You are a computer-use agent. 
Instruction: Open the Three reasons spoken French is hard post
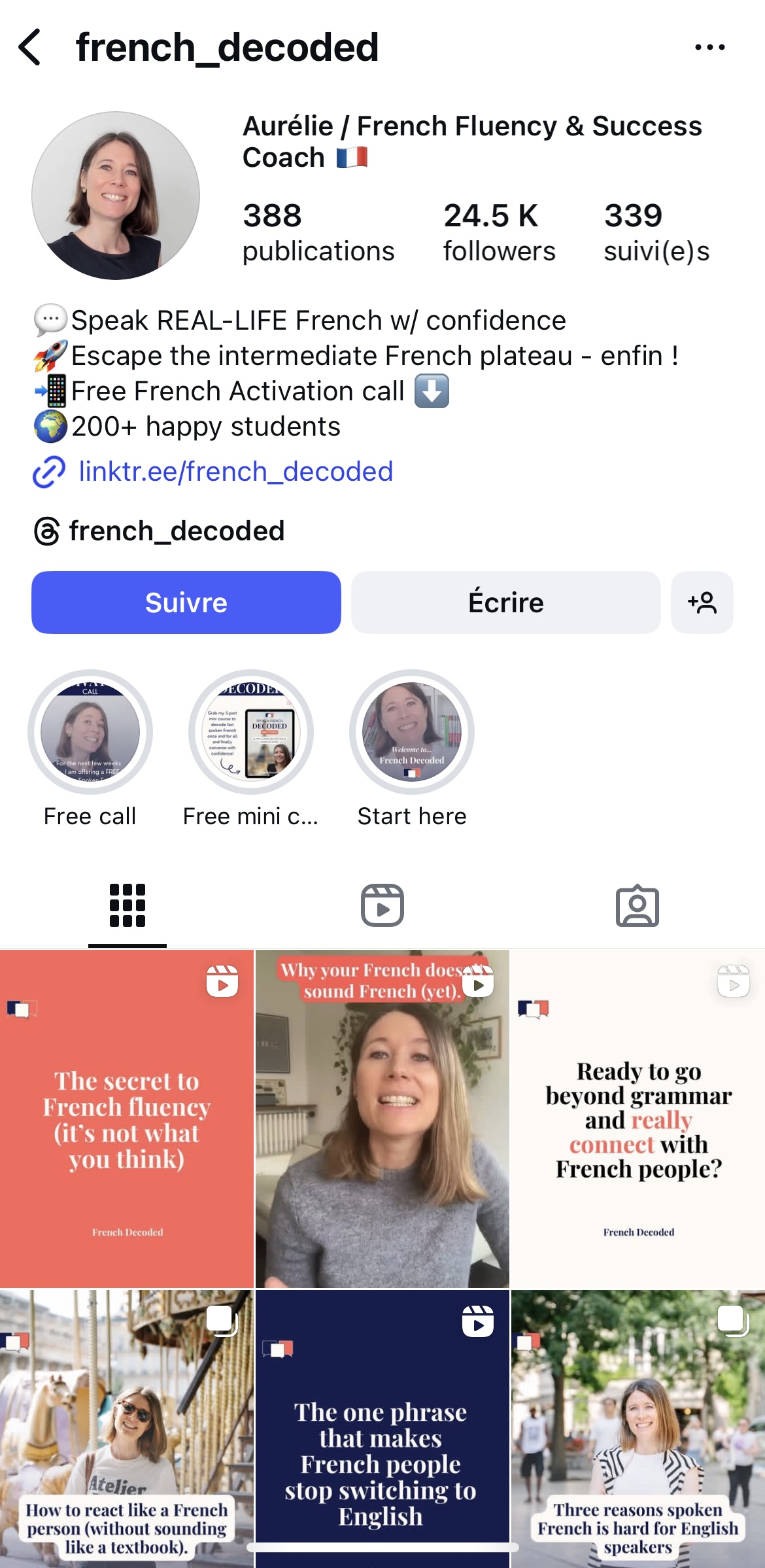(x=637, y=1426)
